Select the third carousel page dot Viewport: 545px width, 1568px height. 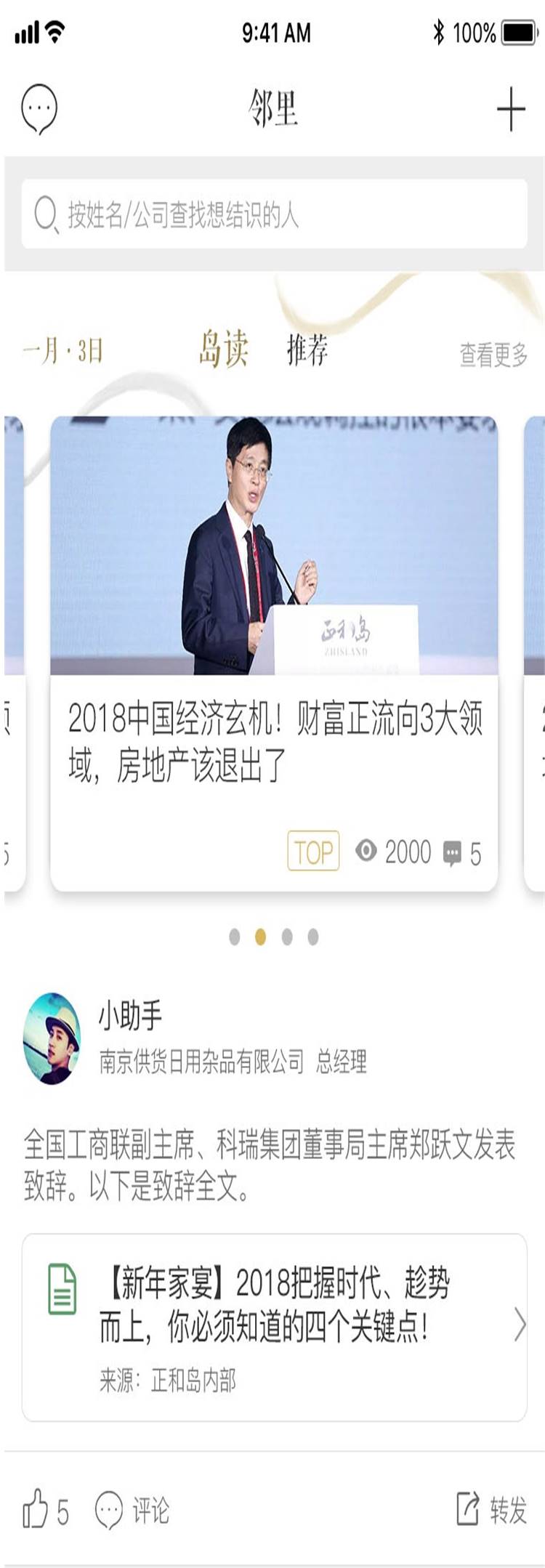coord(287,937)
